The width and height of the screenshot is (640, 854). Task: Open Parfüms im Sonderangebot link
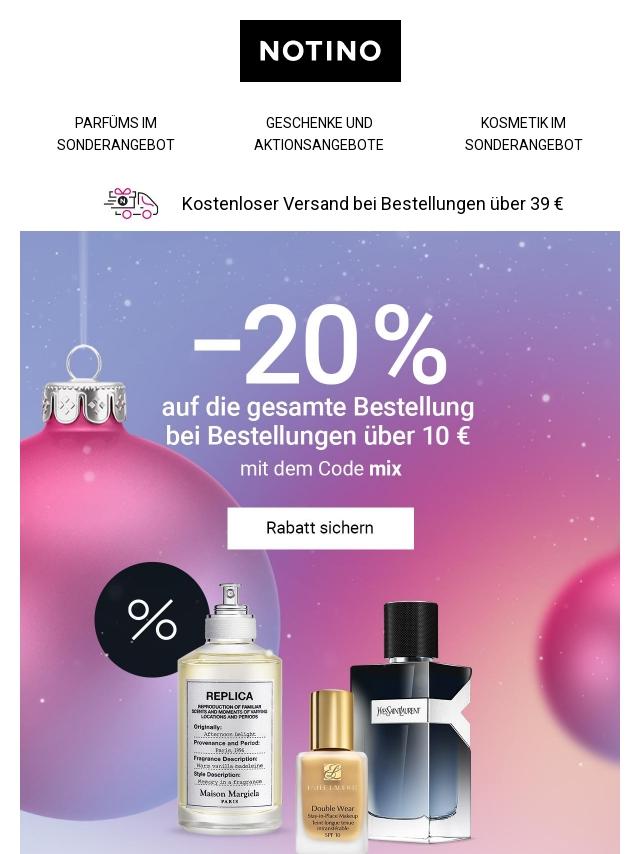click(x=116, y=134)
